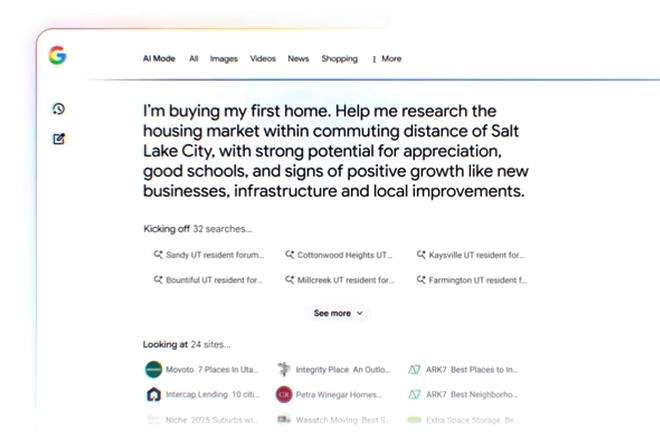This screenshot has width=660, height=440.
Task: Switch to the All tab
Action: 194,59
